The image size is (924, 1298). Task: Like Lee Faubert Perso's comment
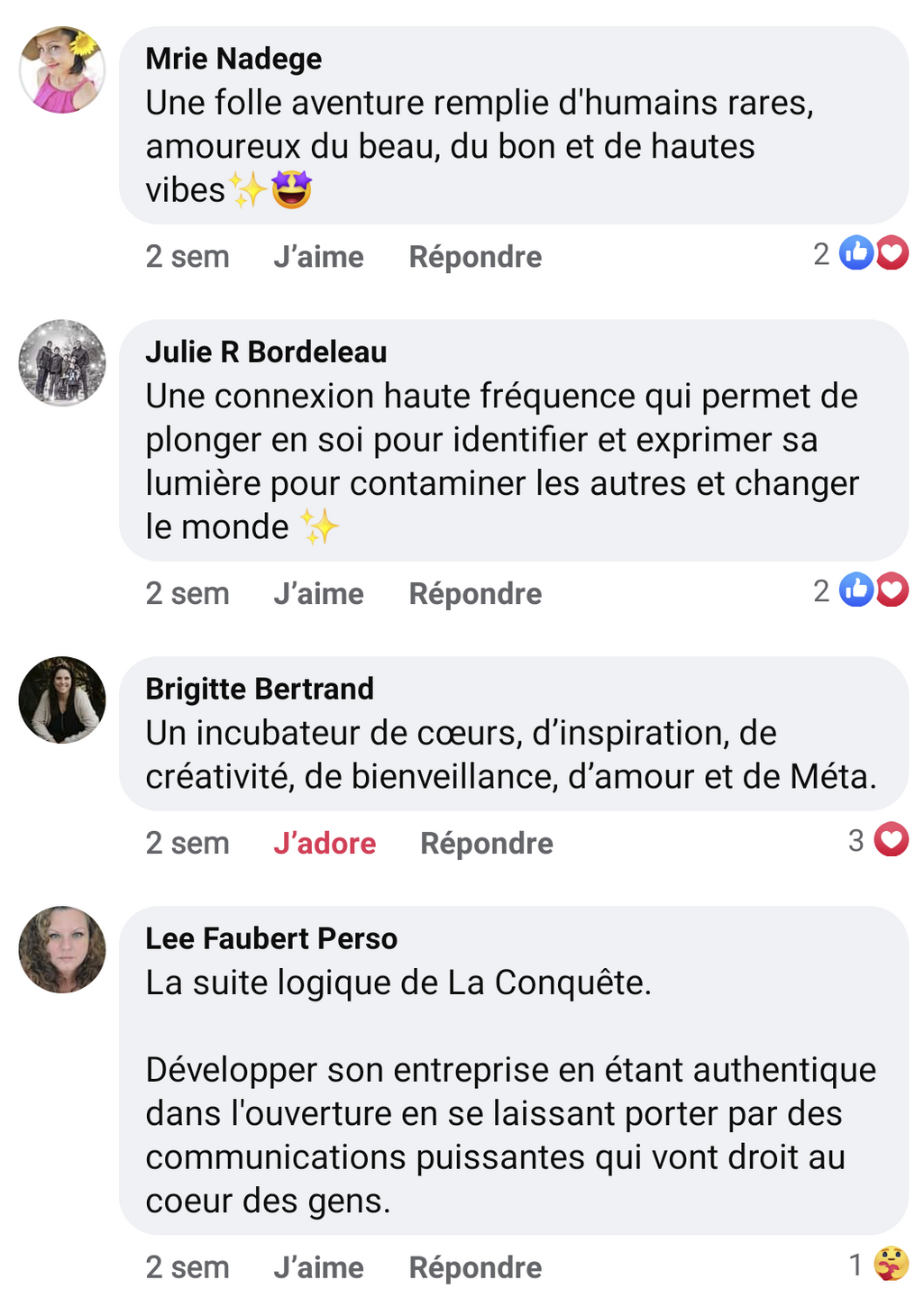[x=318, y=1268]
